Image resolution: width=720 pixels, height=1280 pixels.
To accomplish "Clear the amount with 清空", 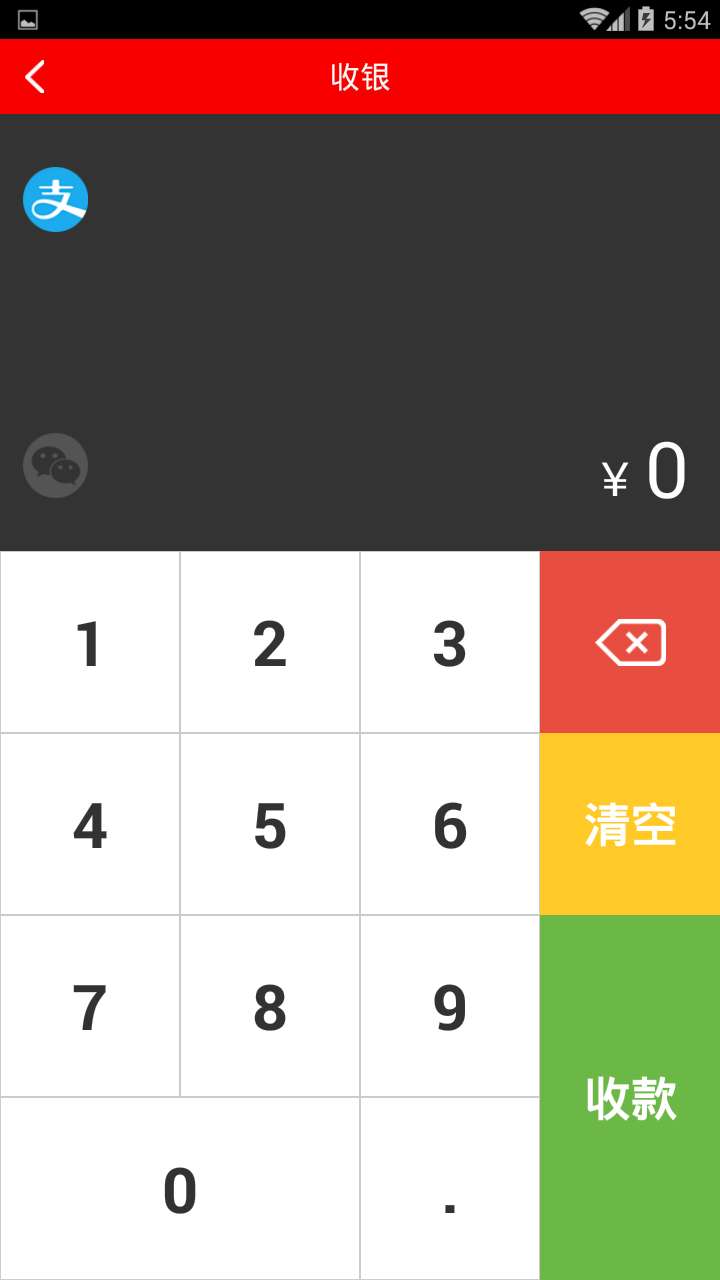I will tap(630, 824).
